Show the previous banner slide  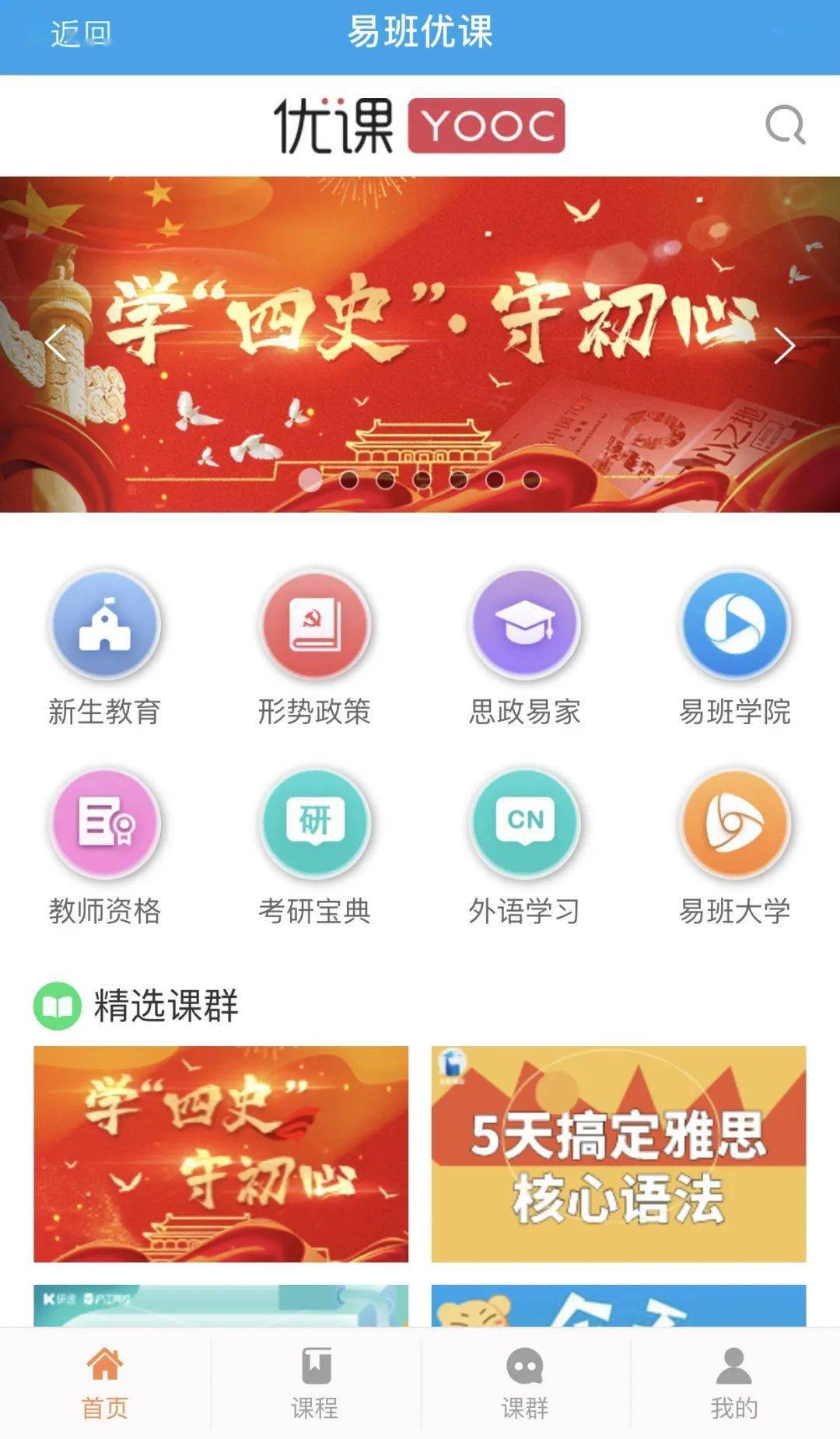[x=54, y=343]
